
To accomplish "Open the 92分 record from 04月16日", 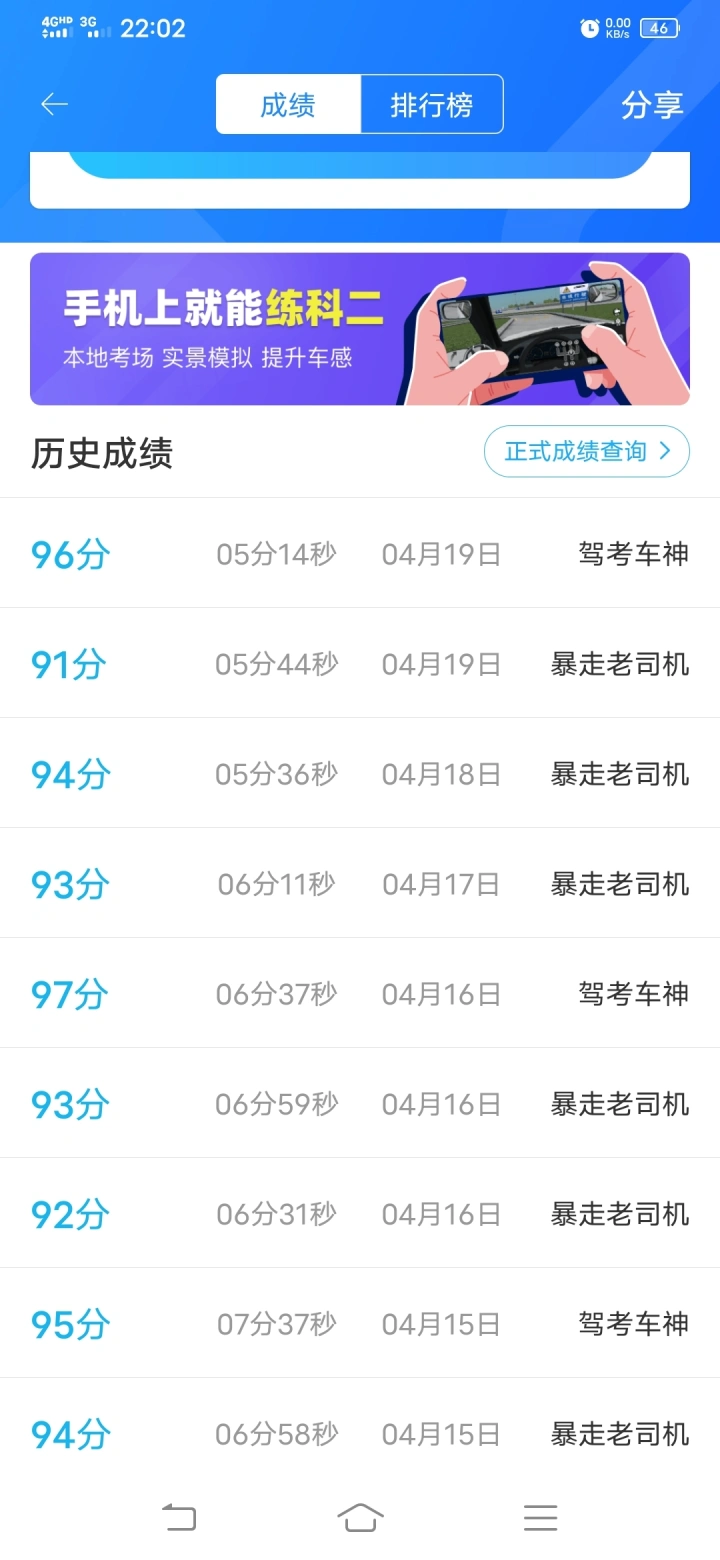I will click(x=360, y=1213).
